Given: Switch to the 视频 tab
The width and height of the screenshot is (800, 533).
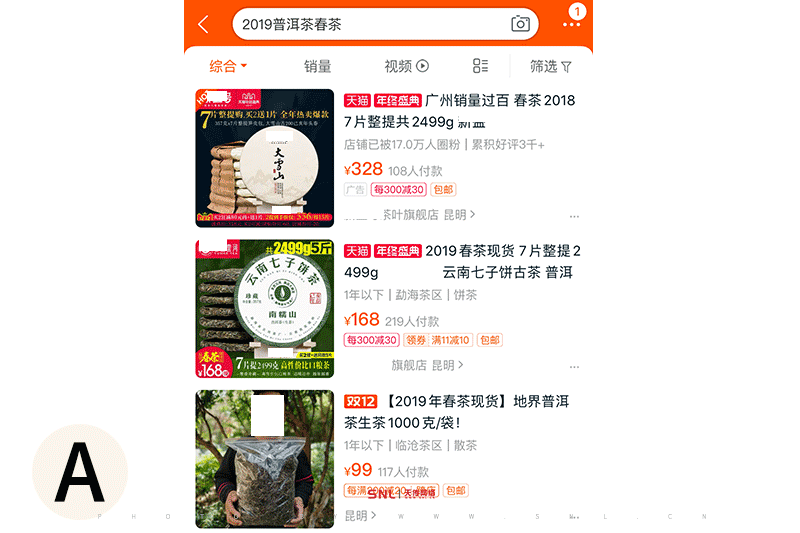Looking at the screenshot, I should pos(406,66).
